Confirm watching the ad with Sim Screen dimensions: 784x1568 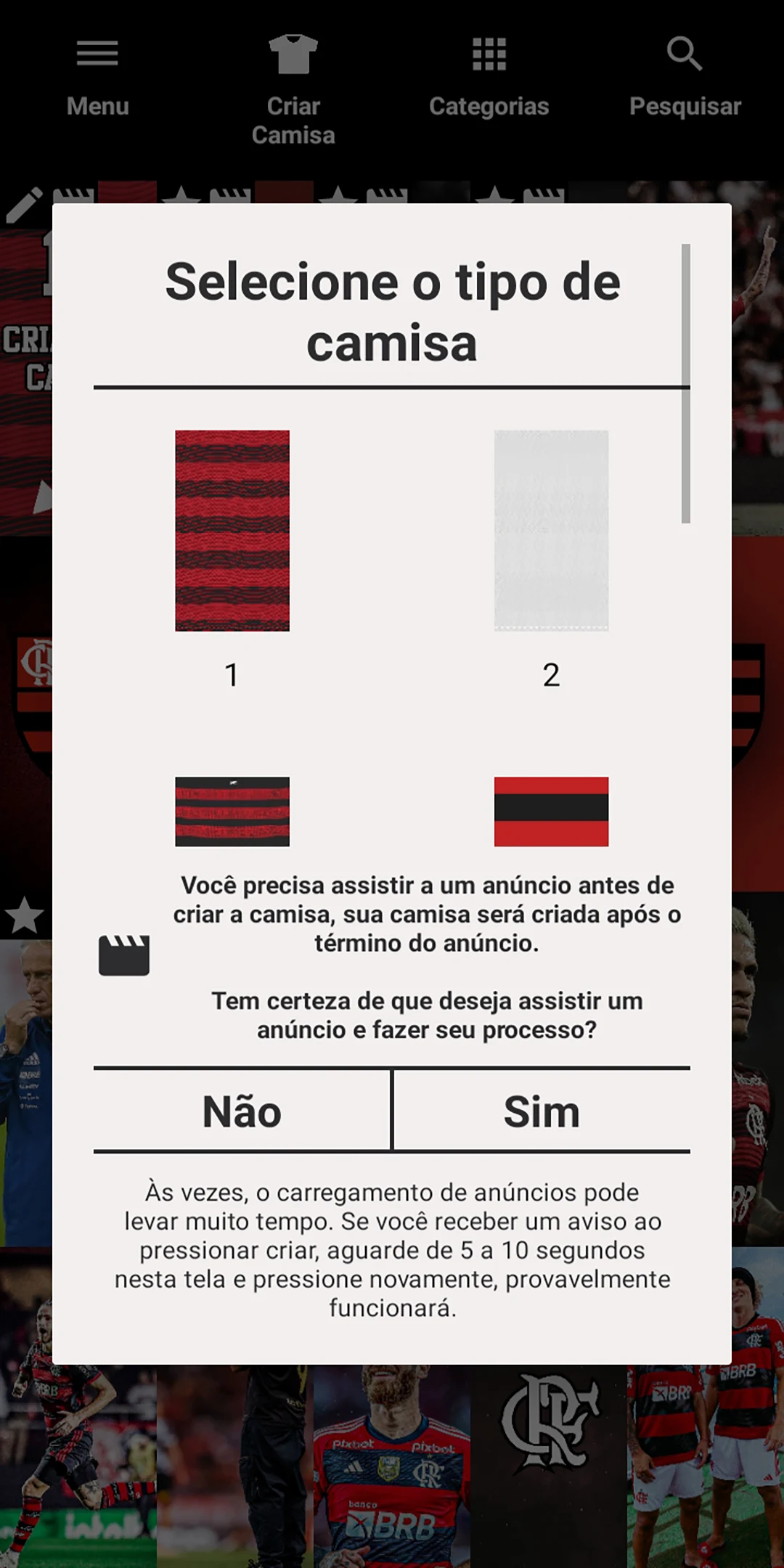tap(542, 1111)
